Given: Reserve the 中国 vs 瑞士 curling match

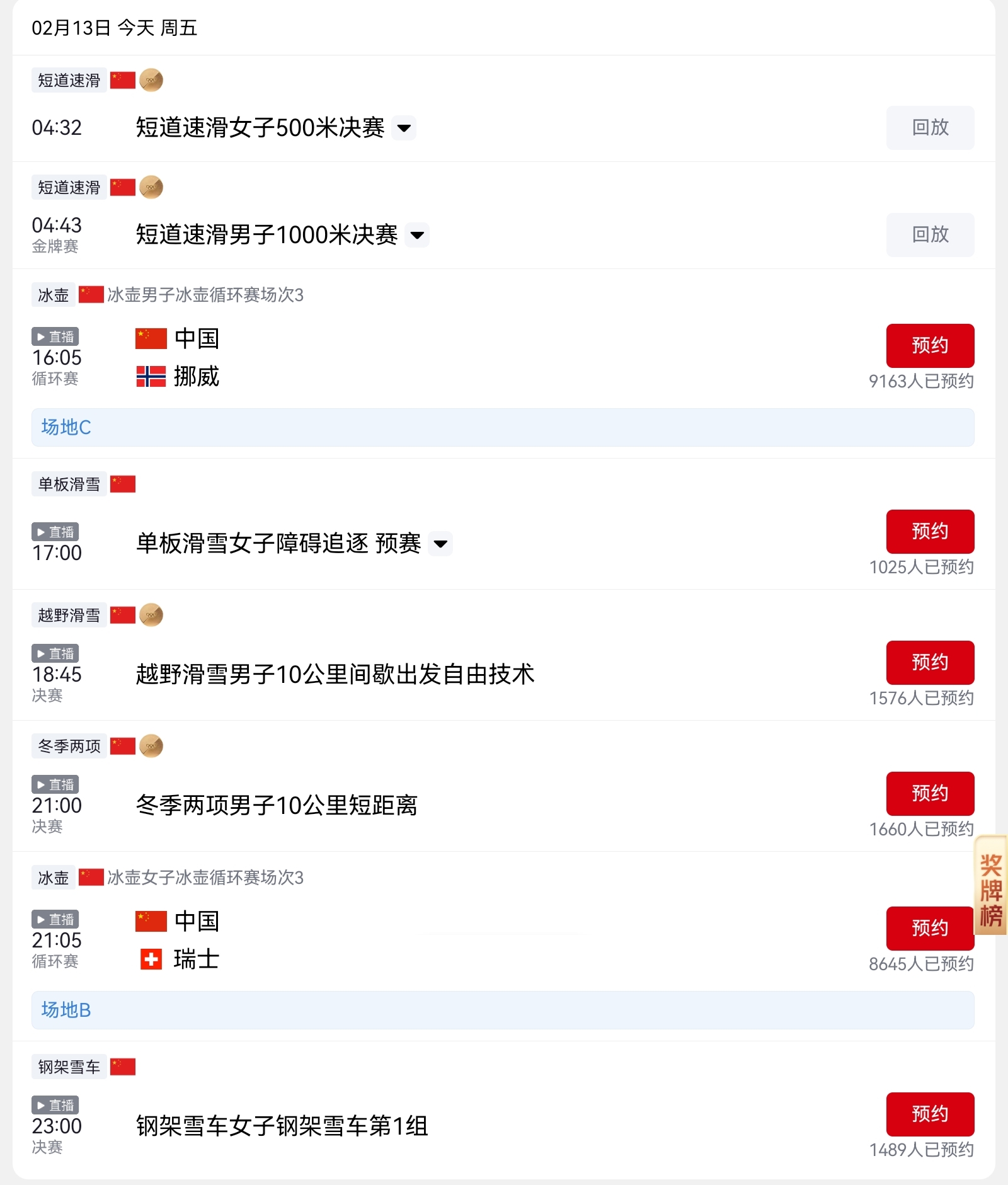Looking at the screenshot, I should pos(929,929).
